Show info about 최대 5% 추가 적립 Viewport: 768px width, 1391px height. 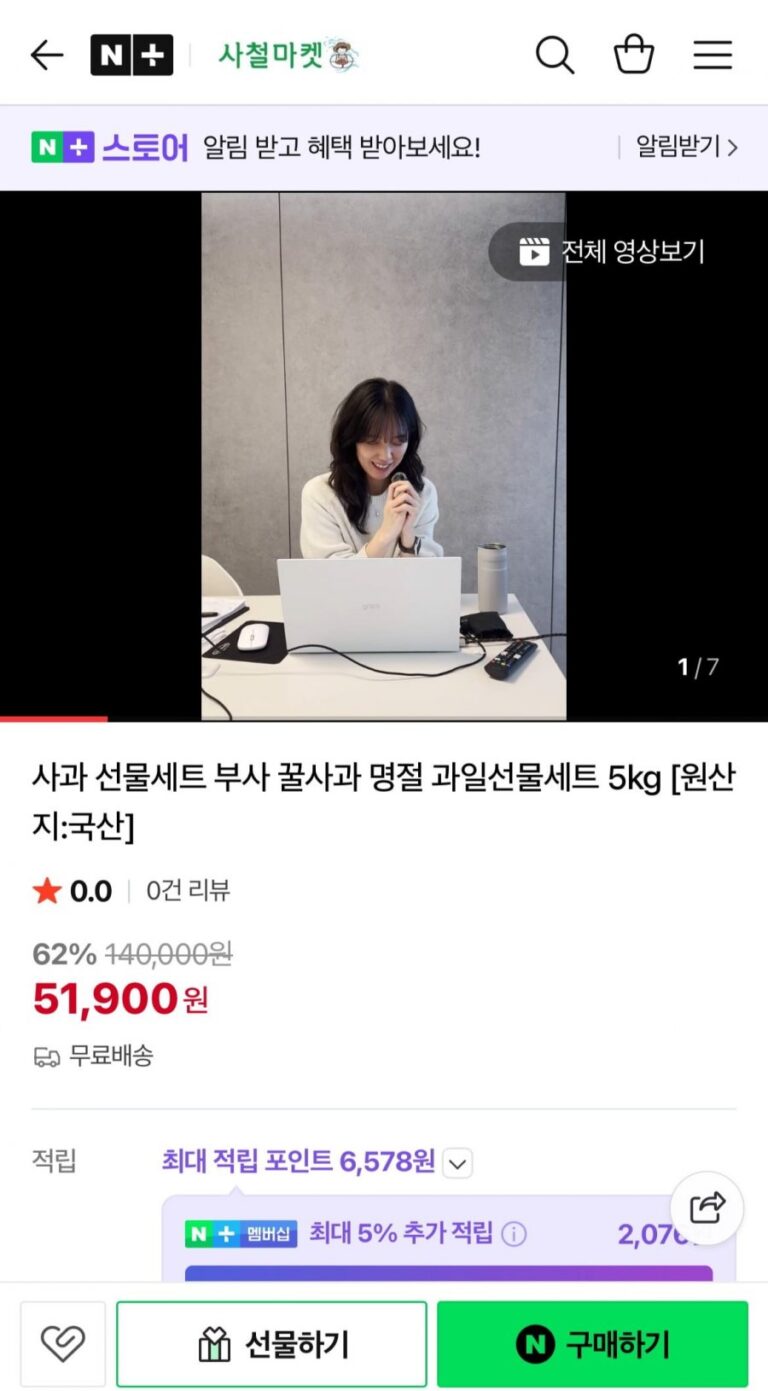coord(514,1234)
